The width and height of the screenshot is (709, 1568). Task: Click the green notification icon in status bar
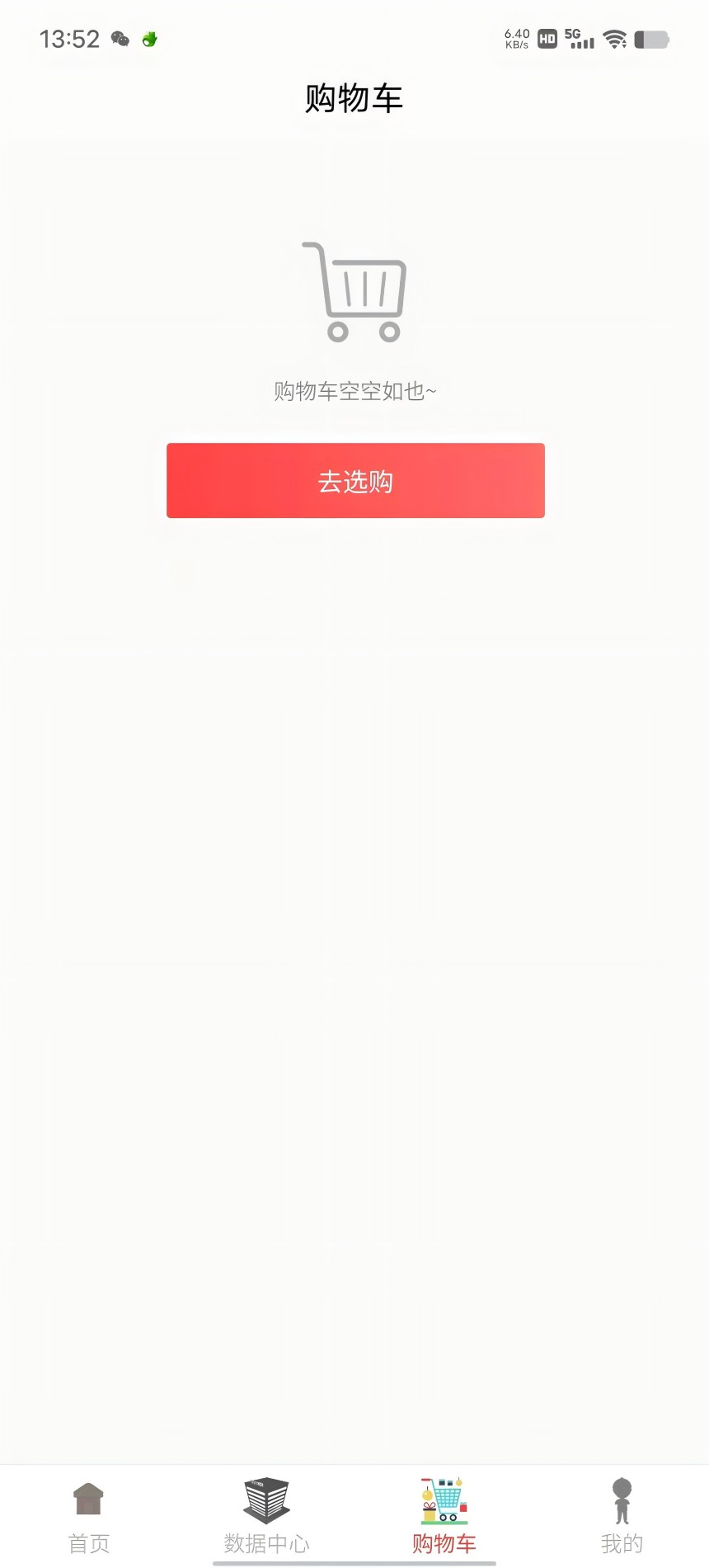[150, 39]
